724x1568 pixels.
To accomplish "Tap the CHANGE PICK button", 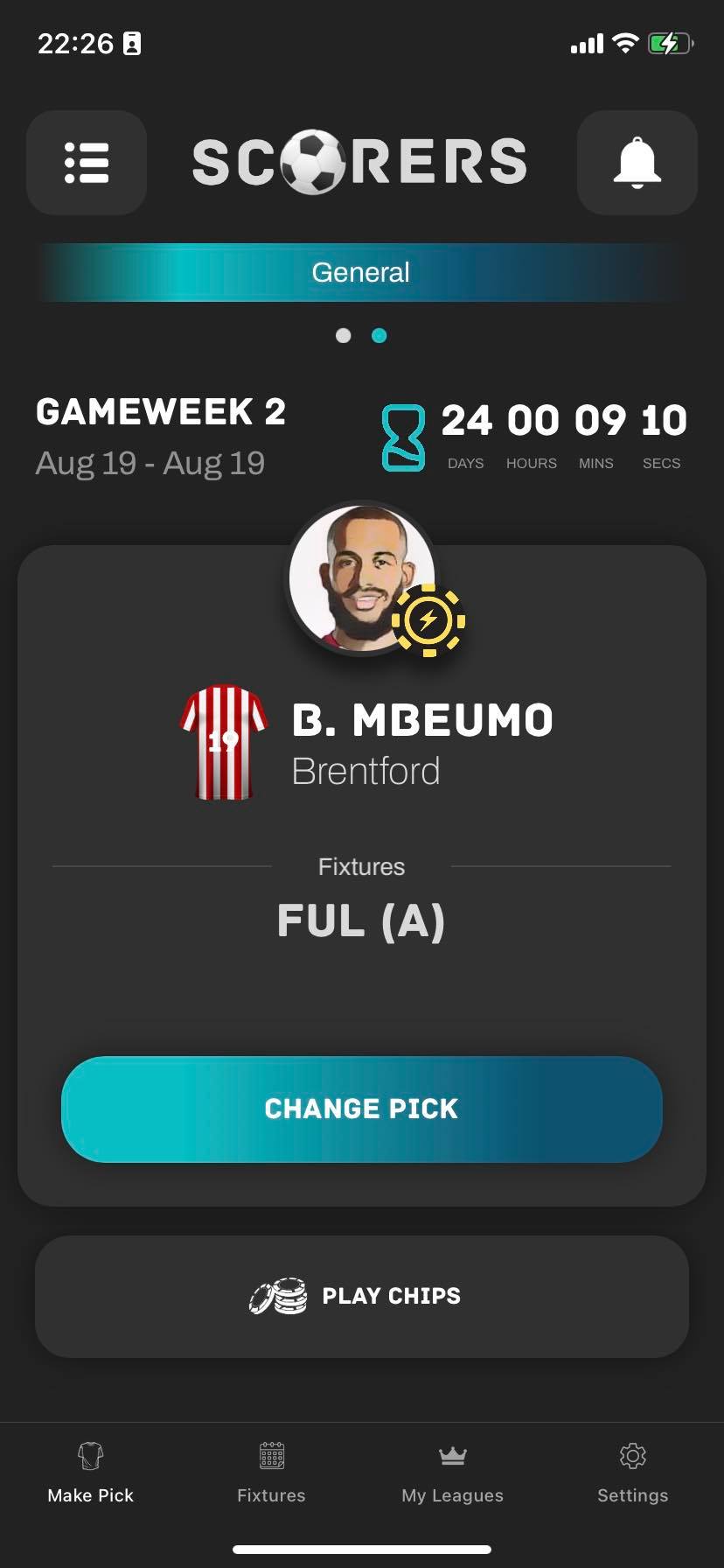I will (361, 1109).
